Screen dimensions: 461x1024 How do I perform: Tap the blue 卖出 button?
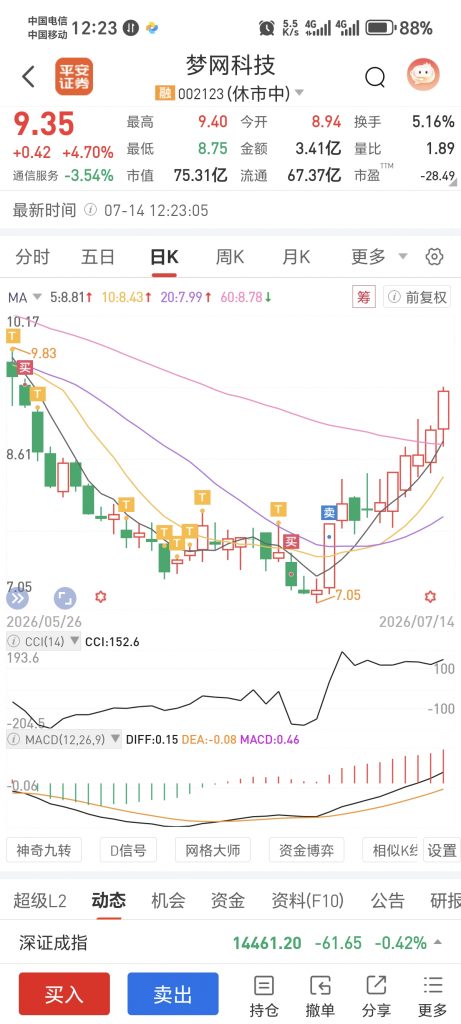click(172, 993)
